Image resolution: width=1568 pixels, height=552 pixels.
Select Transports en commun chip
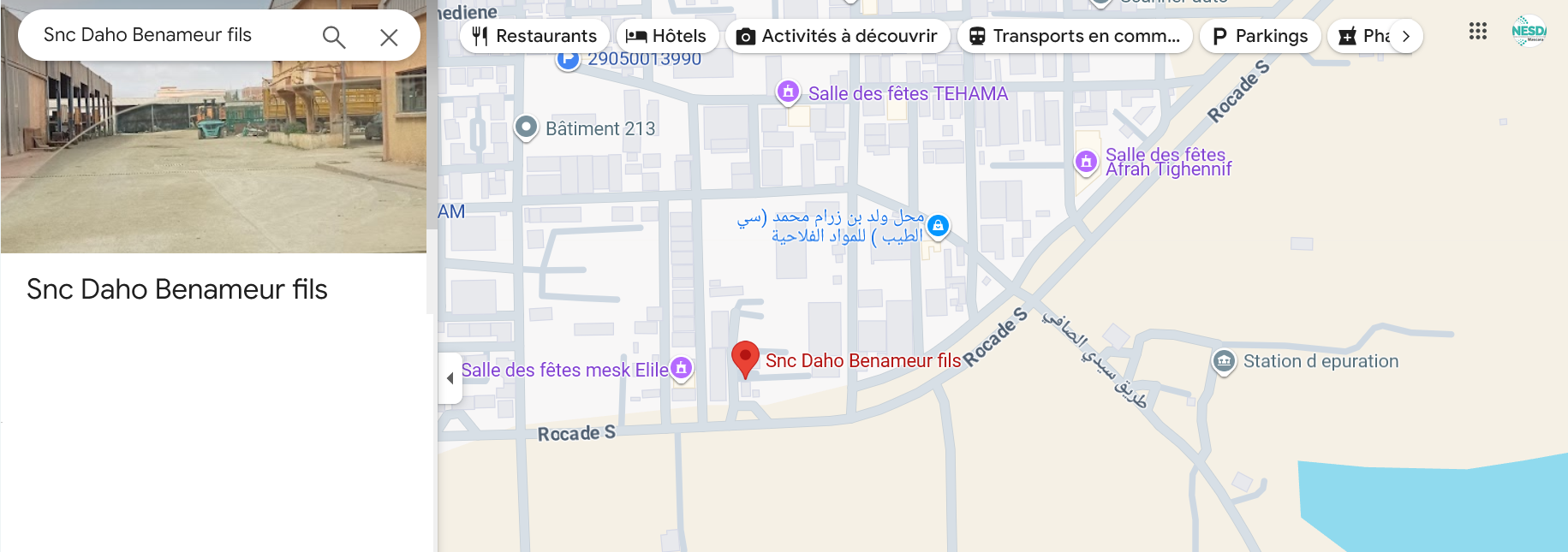[1074, 36]
